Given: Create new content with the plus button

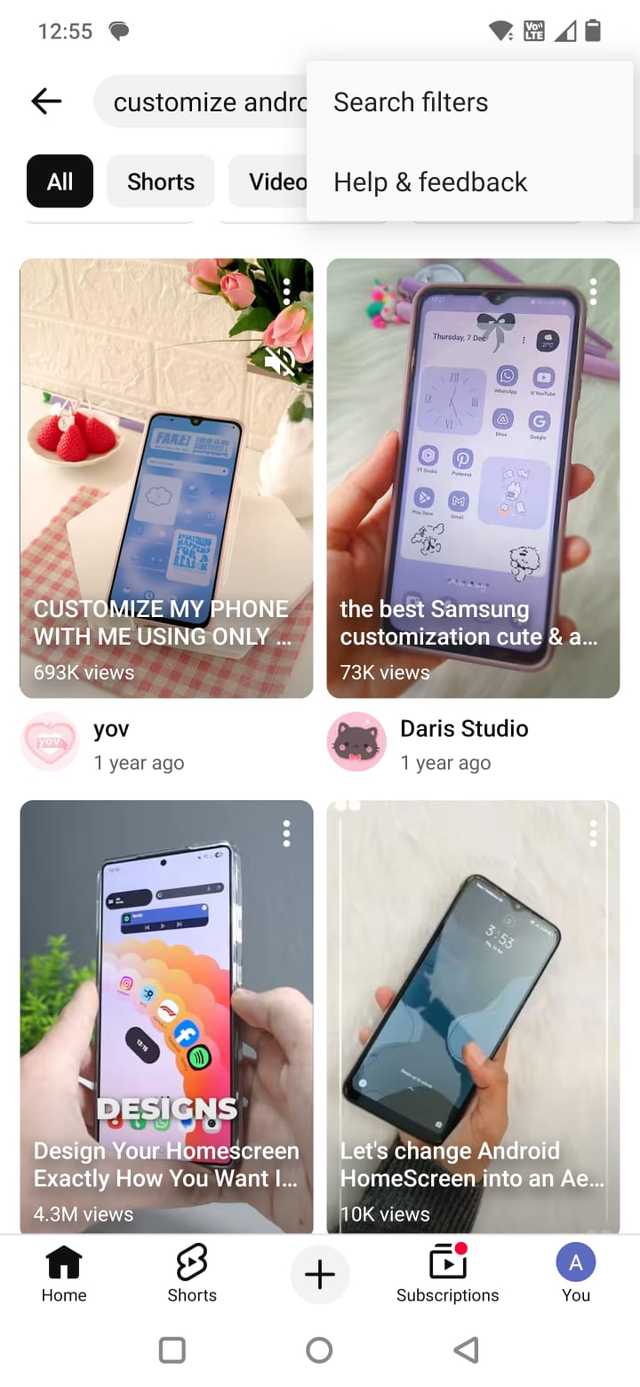Looking at the screenshot, I should point(320,1274).
